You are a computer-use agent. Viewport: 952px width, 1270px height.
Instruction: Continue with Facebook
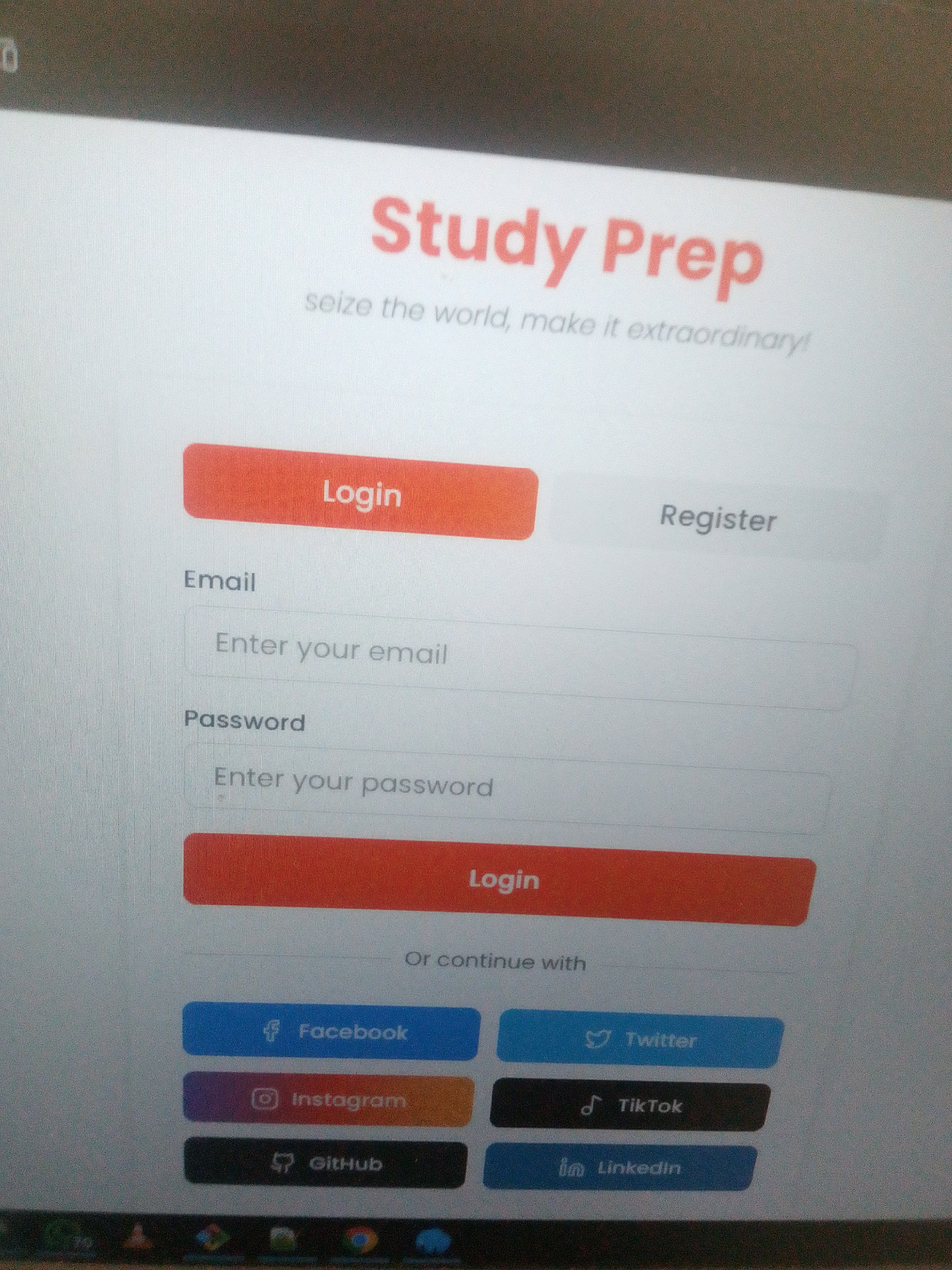click(x=331, y=1032)
